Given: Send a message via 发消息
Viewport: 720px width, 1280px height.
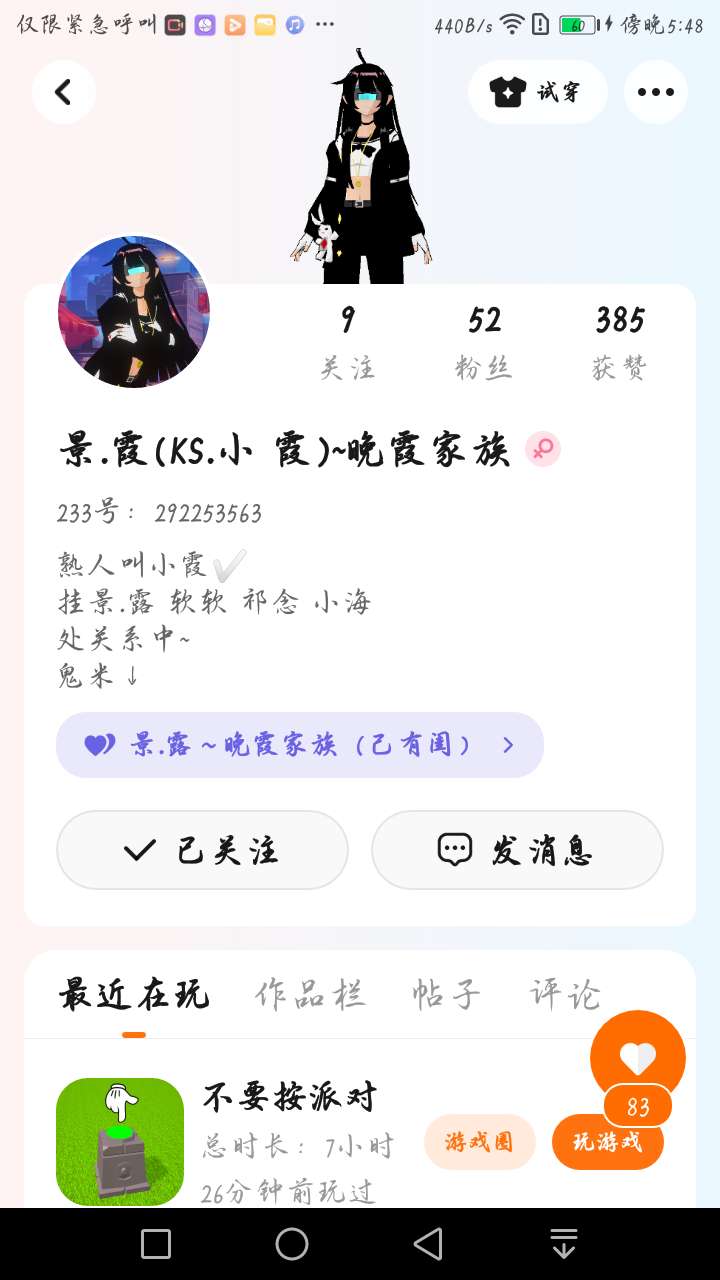Looking at the screenshot, I should (x=517, y=850).
